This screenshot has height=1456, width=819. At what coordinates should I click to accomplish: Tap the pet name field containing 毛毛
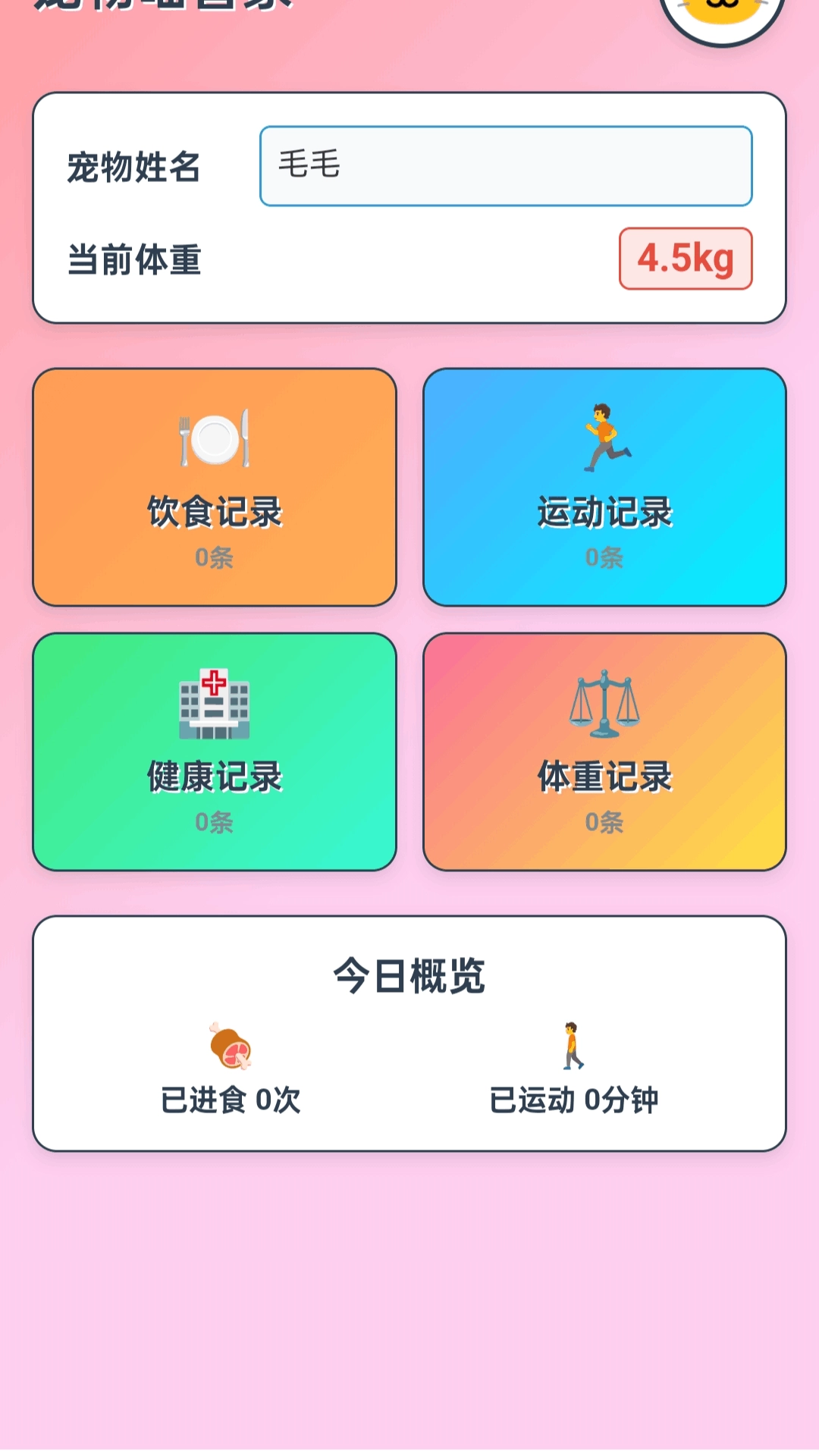(506, 166)
